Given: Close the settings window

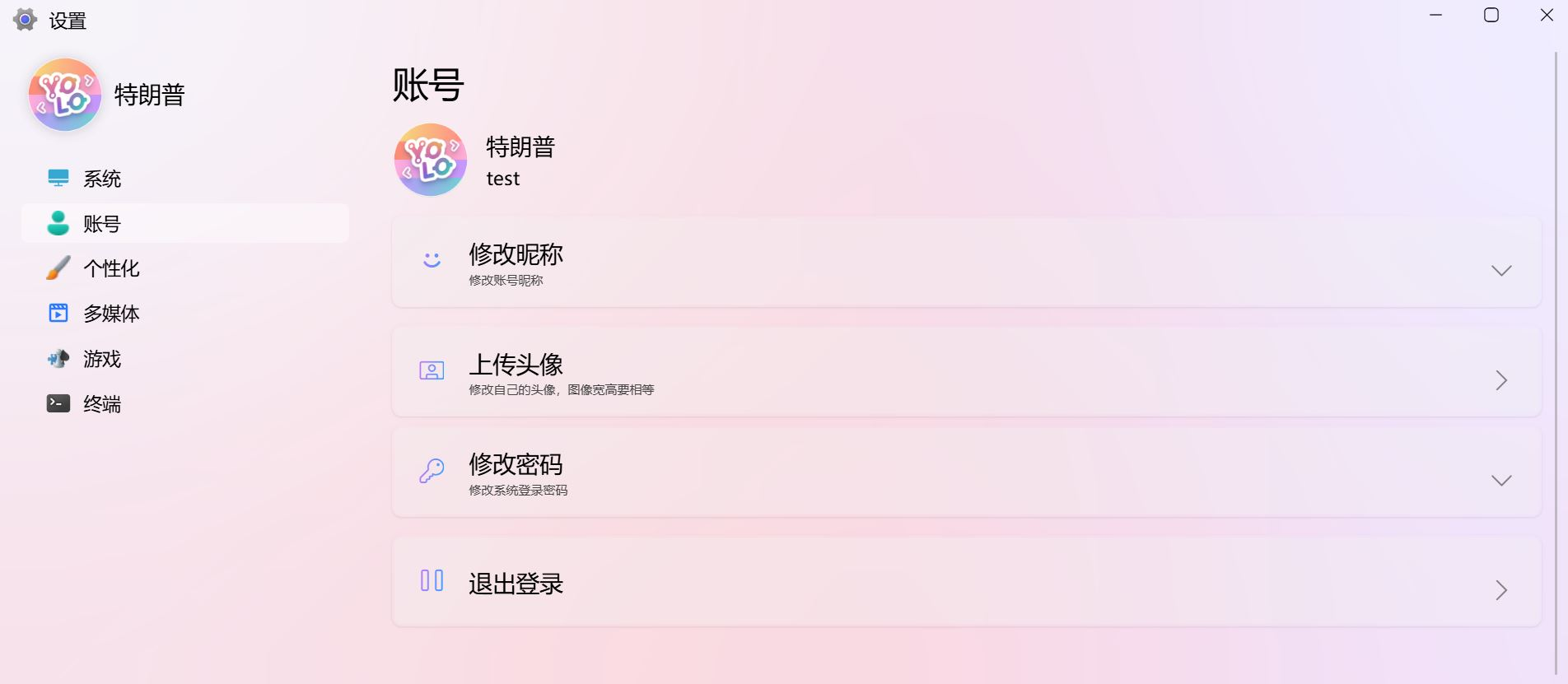Looking at the screenshot, I should (x=1546, y=16).
